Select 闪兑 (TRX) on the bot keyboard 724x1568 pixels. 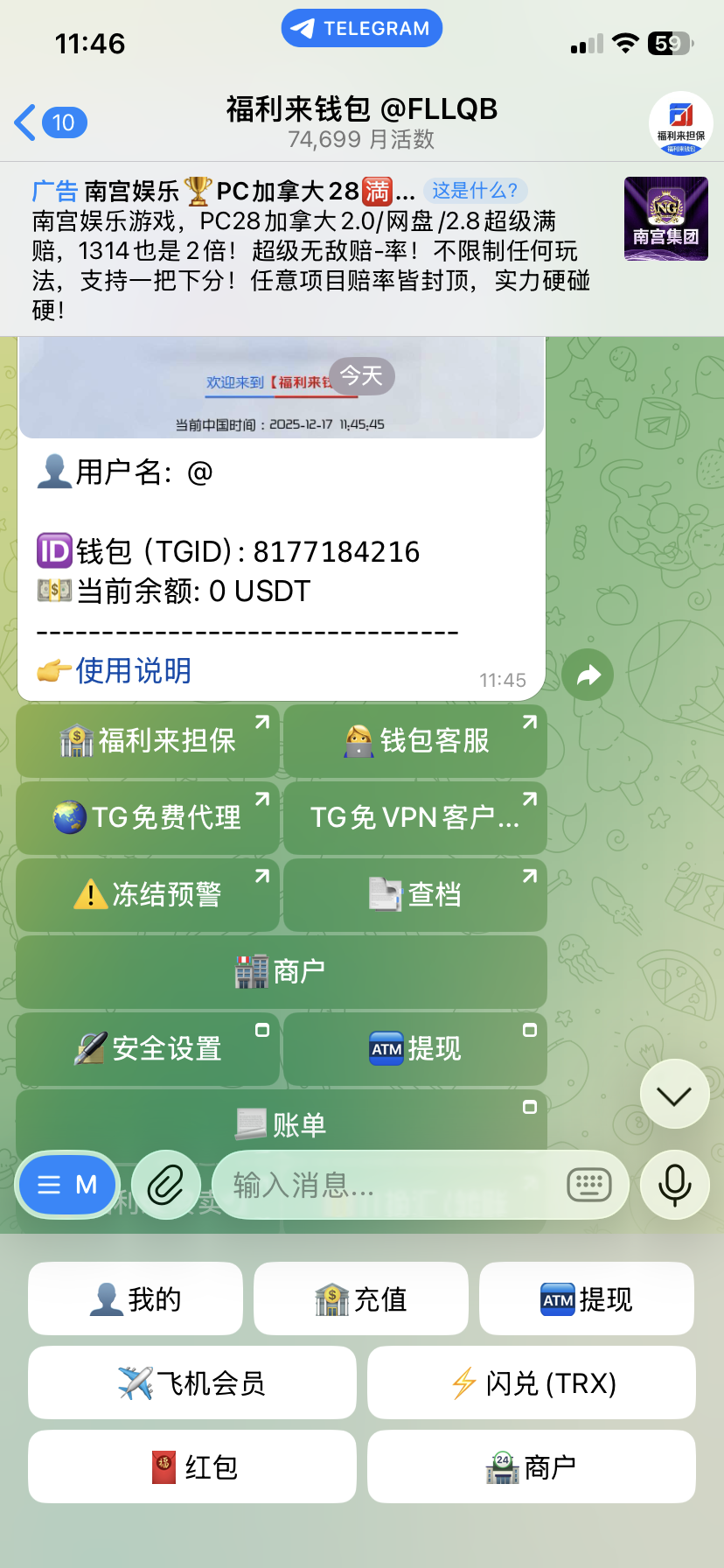[x=532, y=1382]
